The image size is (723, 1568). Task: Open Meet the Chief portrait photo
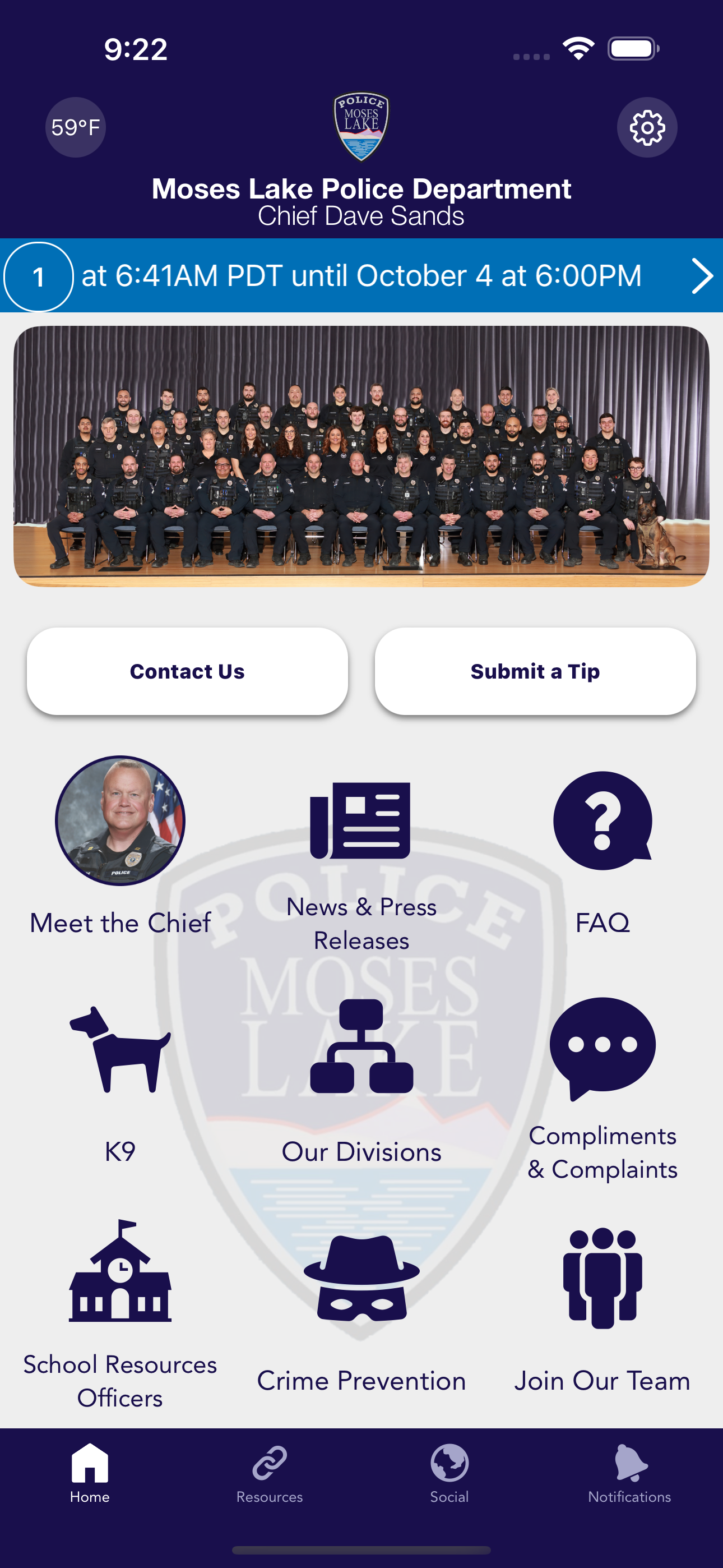tap(121, 823)
